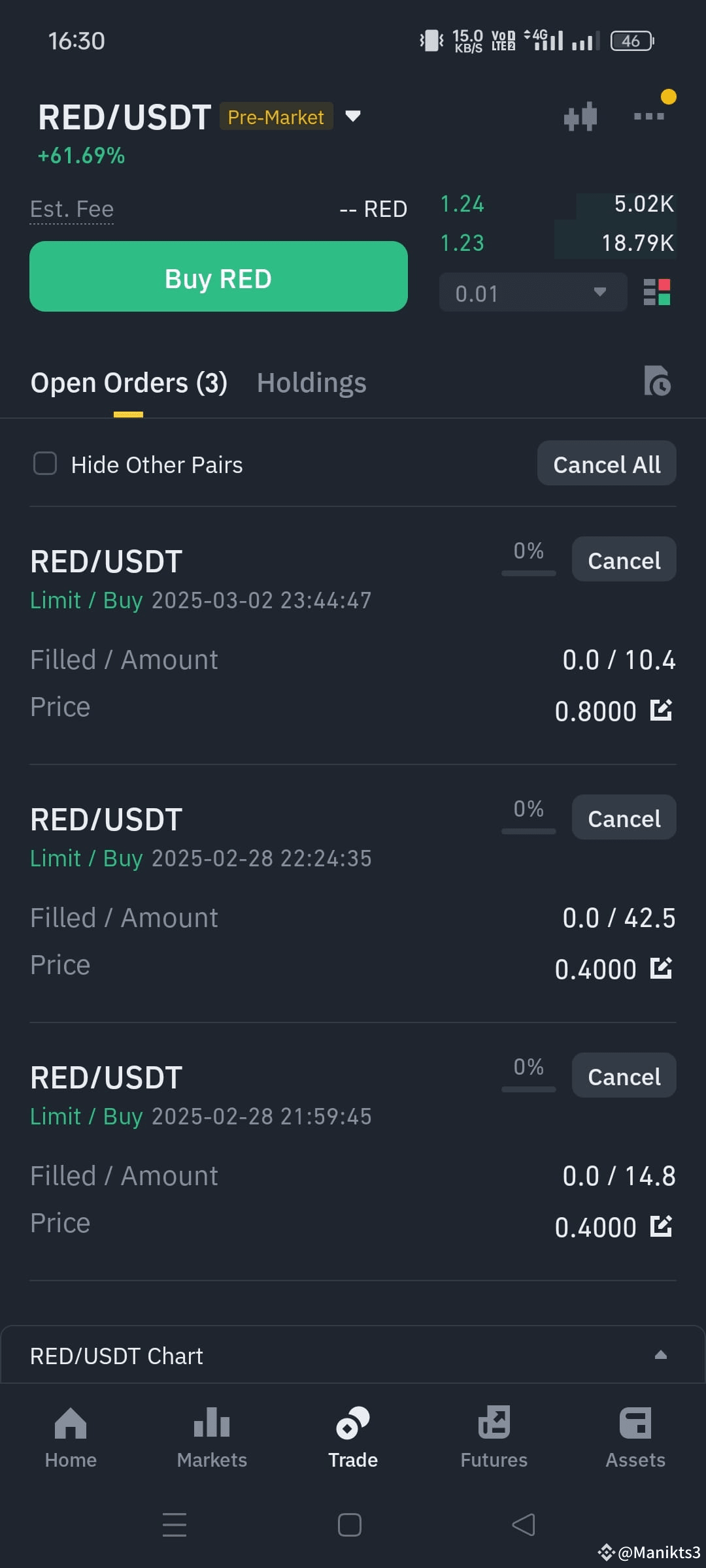706x1568 pixels.
Task: Open order history via the clock icon
Action: tap(658, 382)
